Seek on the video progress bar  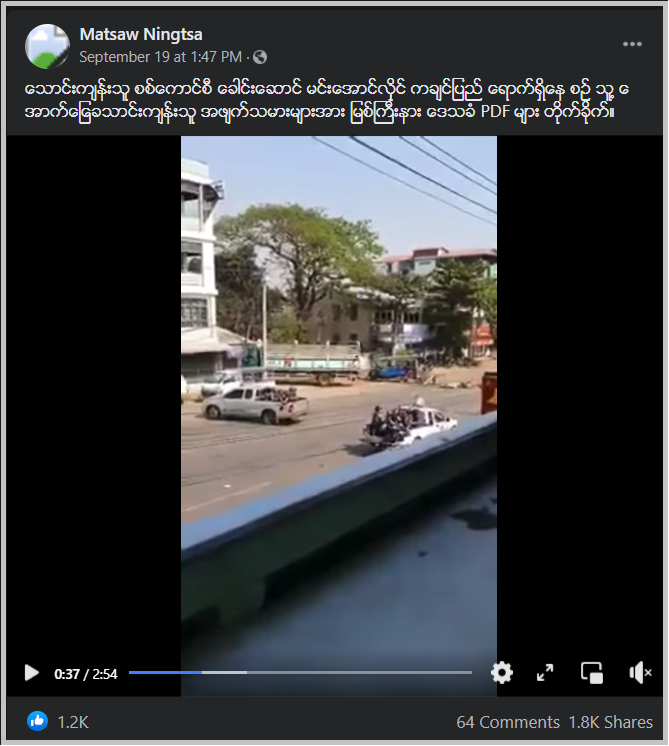[300, 673]
